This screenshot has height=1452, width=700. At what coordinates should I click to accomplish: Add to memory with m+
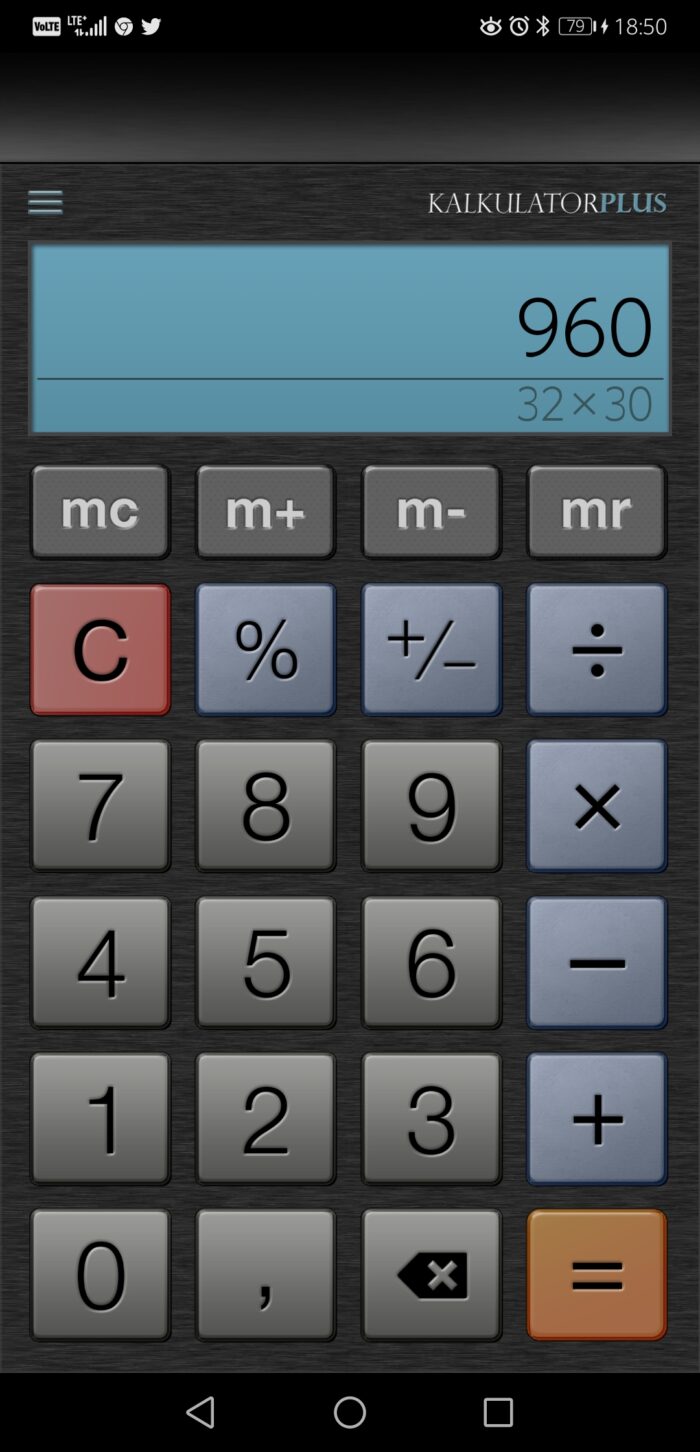(266, 512)
